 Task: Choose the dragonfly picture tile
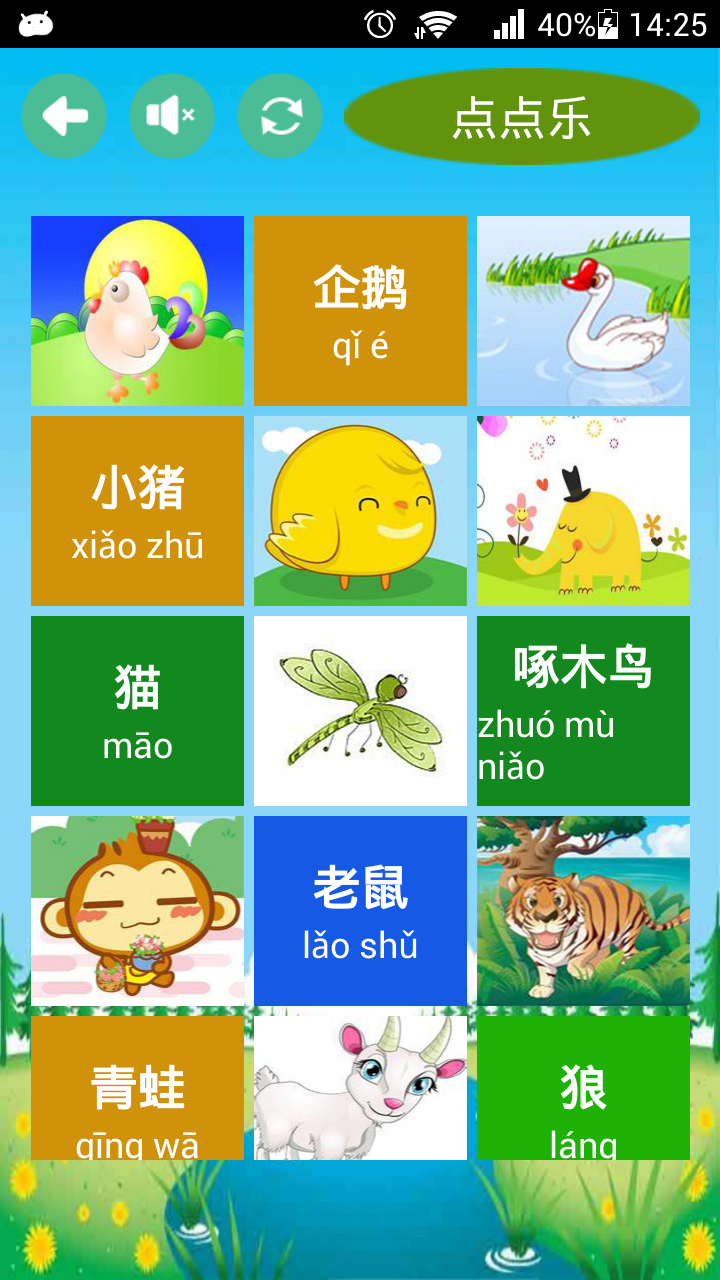(x=360, y=711)
